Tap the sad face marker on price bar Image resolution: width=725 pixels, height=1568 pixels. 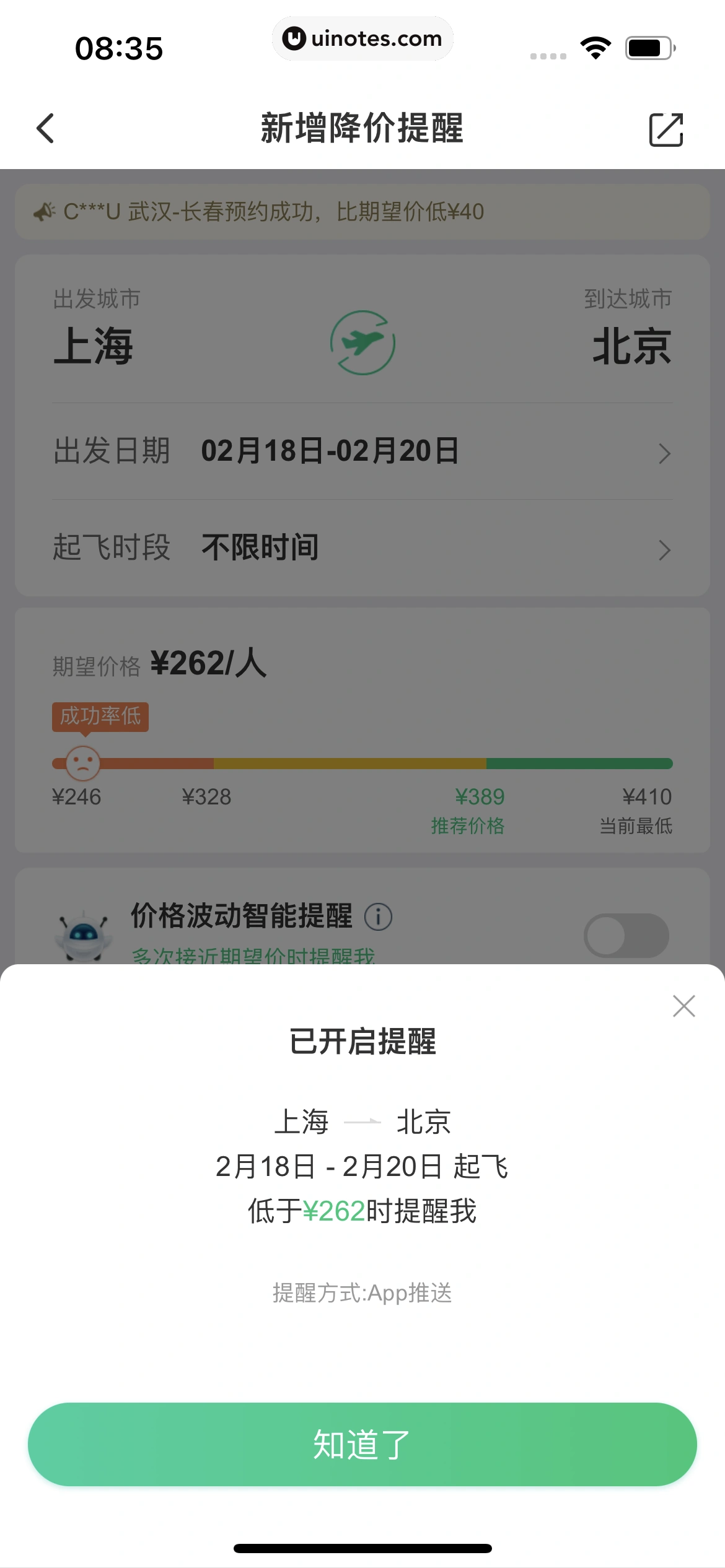coord(84,764)
